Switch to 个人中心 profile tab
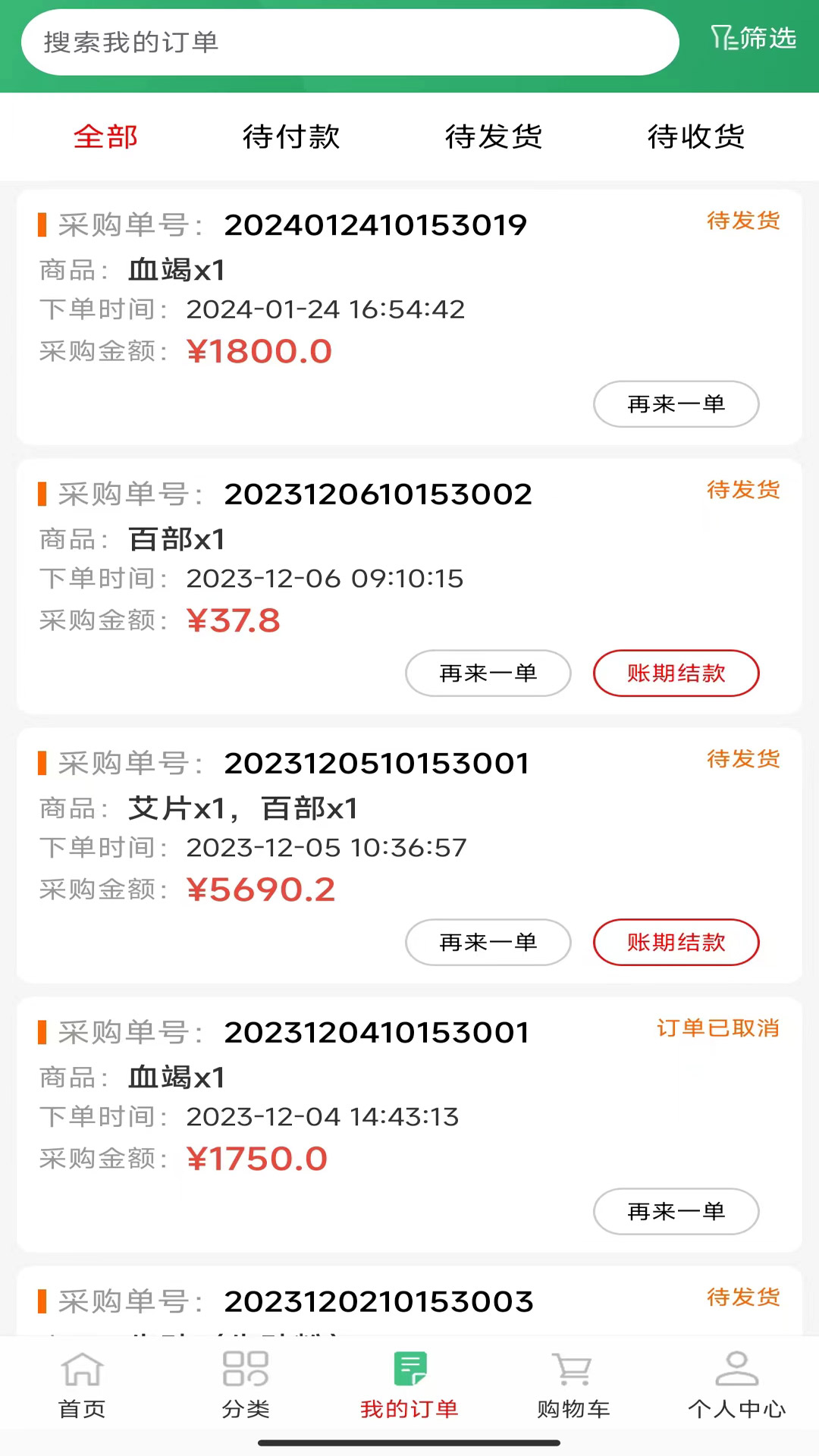 (x=736, y=1385)
